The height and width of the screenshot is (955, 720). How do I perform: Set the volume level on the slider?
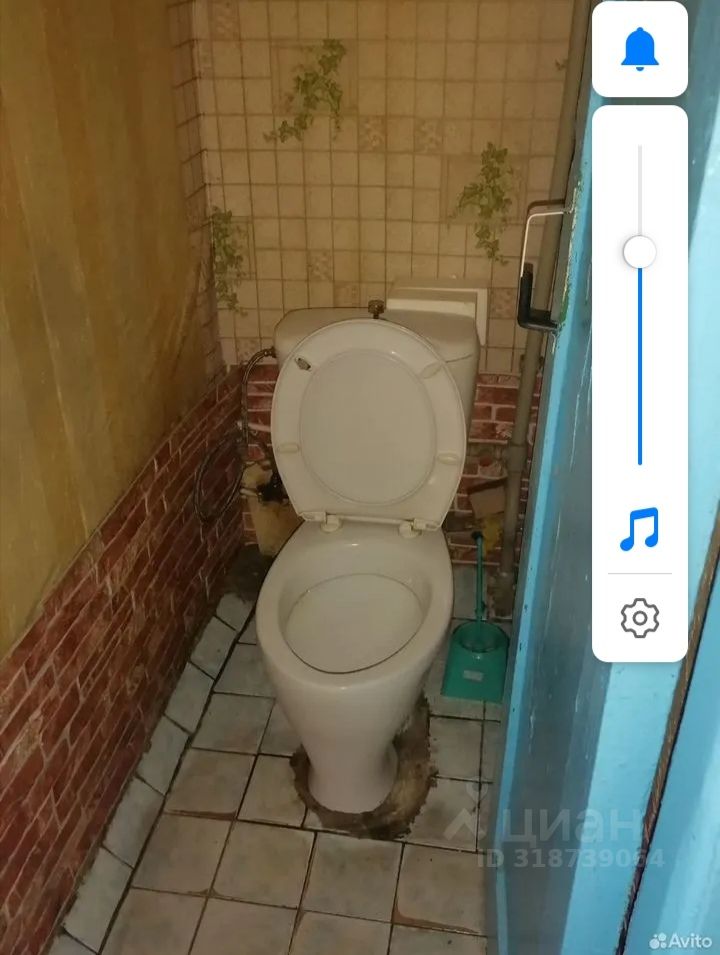pos(640,252)
